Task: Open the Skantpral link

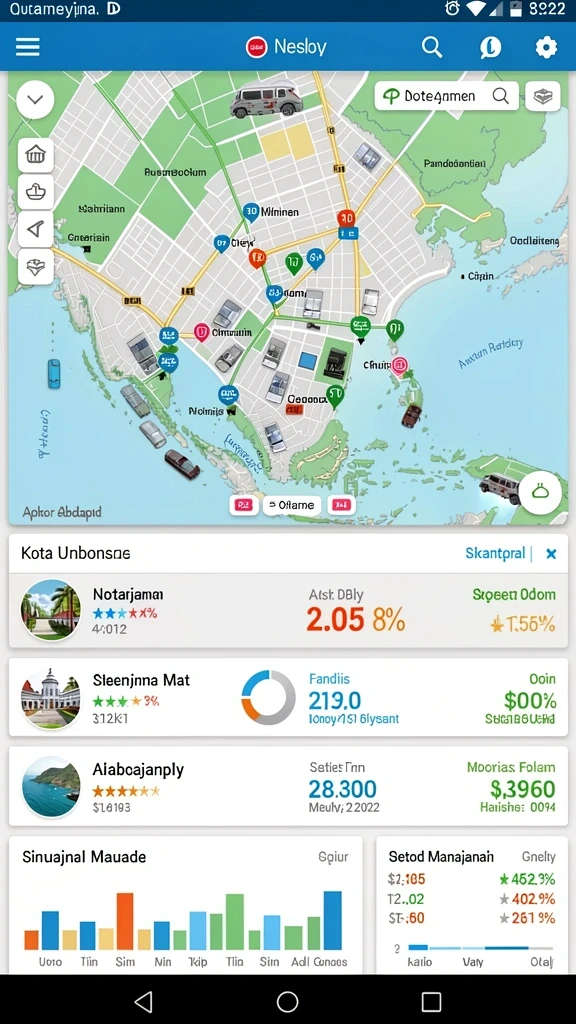Action: (495, 554)
